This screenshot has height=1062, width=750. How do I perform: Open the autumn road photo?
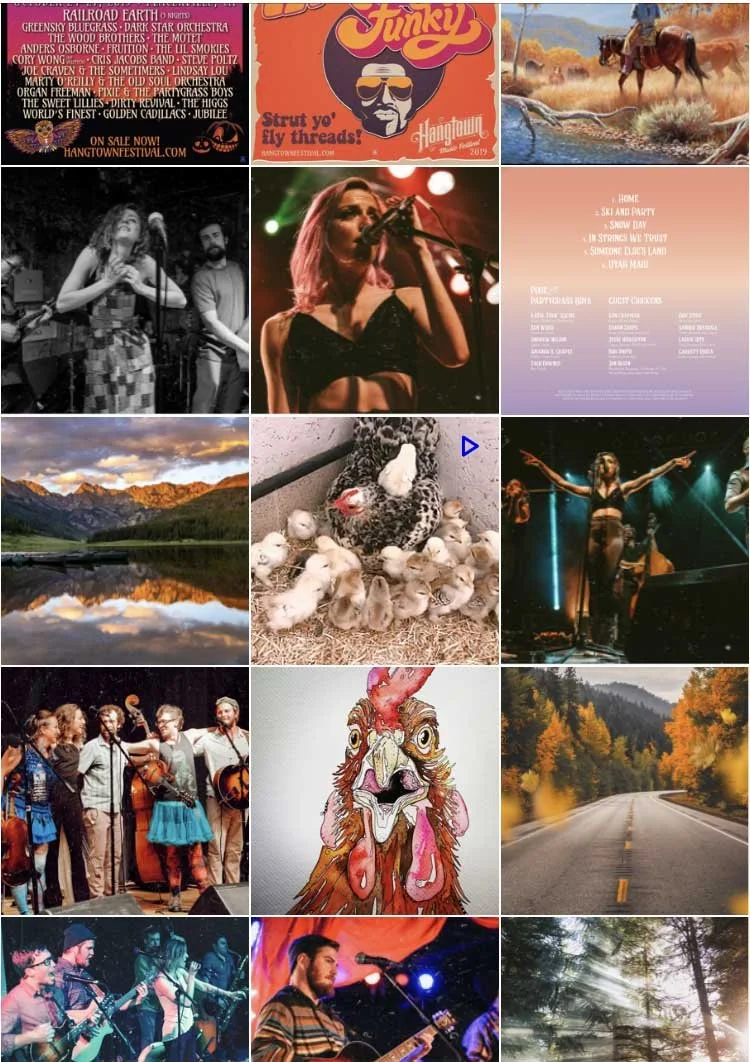624,790
